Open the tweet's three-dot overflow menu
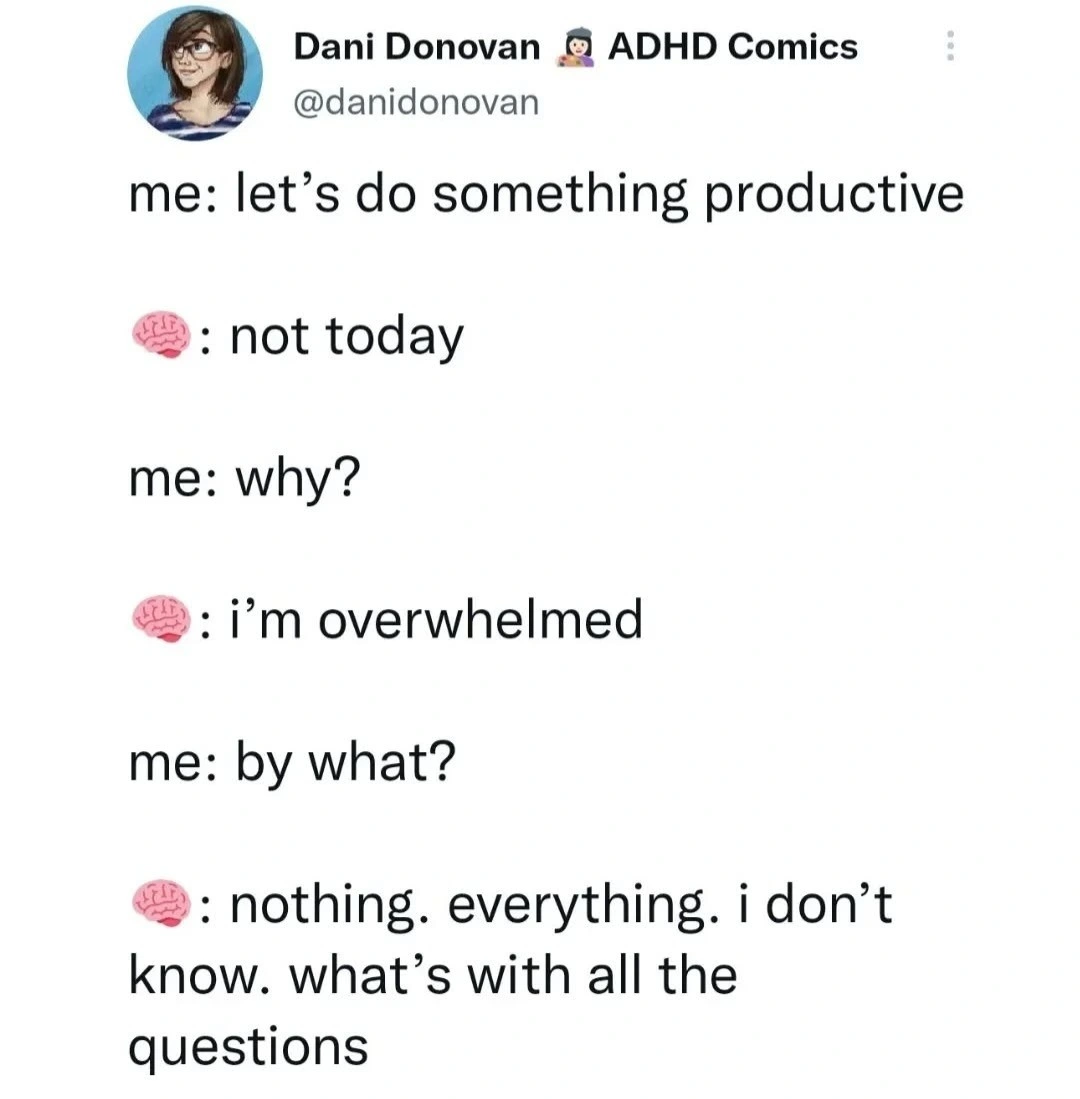The width and height of the screenshot is (1080, 1099). 949,46
